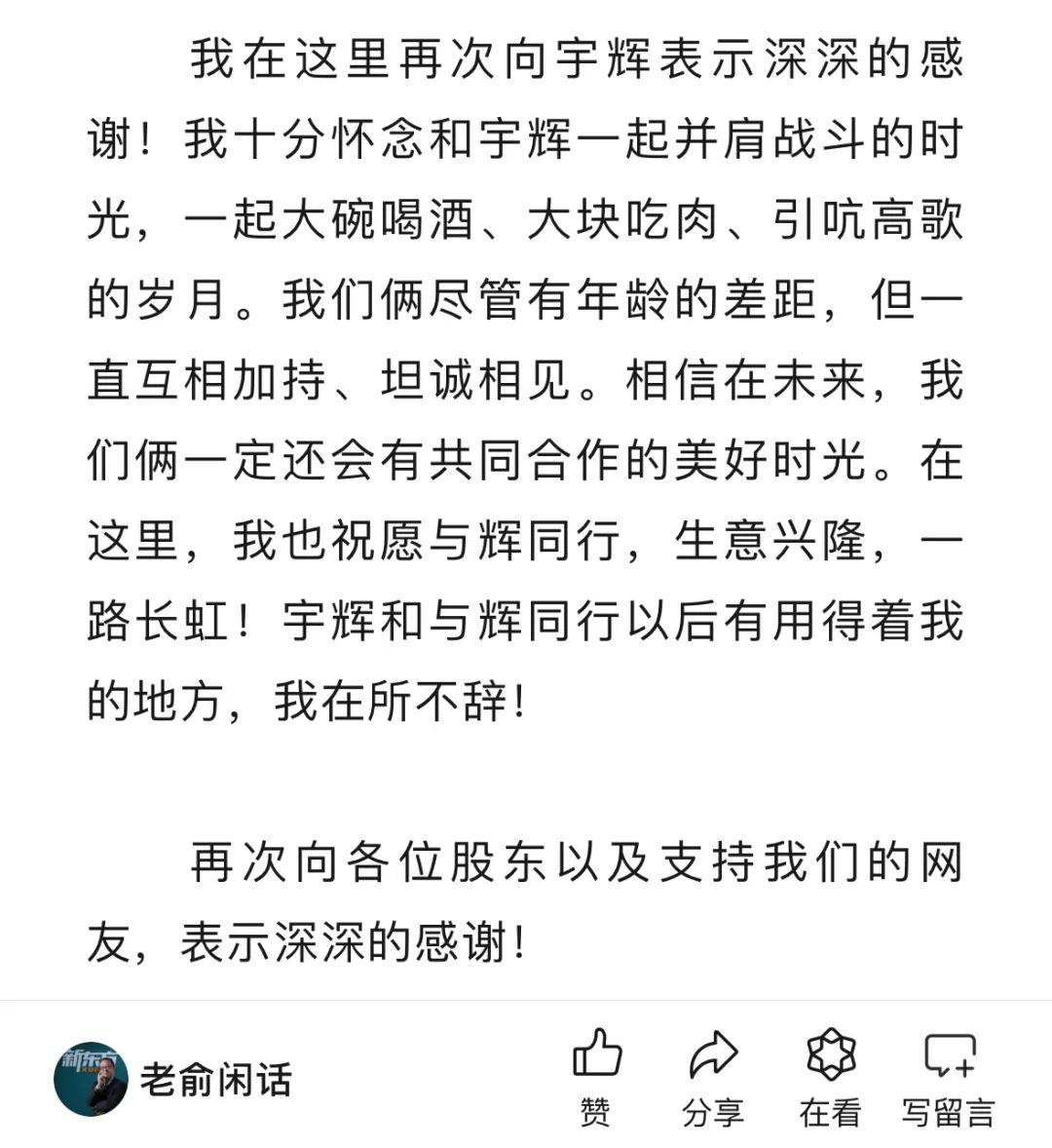Write a comment via 写留言
Image resolution: width=1052 pixels, height=1148 pixels.
tap(948, 1076)
